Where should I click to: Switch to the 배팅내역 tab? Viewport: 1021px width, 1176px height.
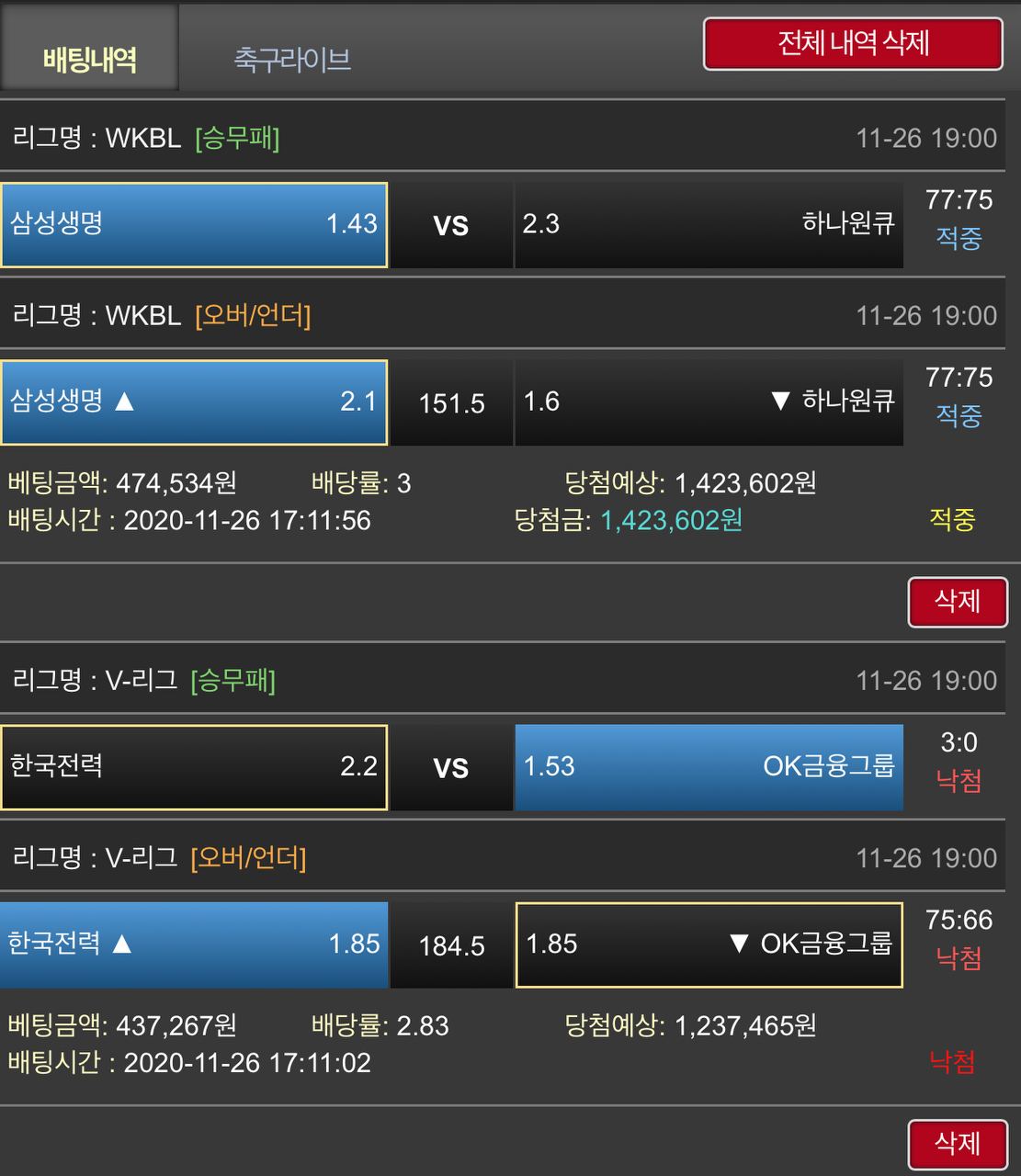point(89,49)
